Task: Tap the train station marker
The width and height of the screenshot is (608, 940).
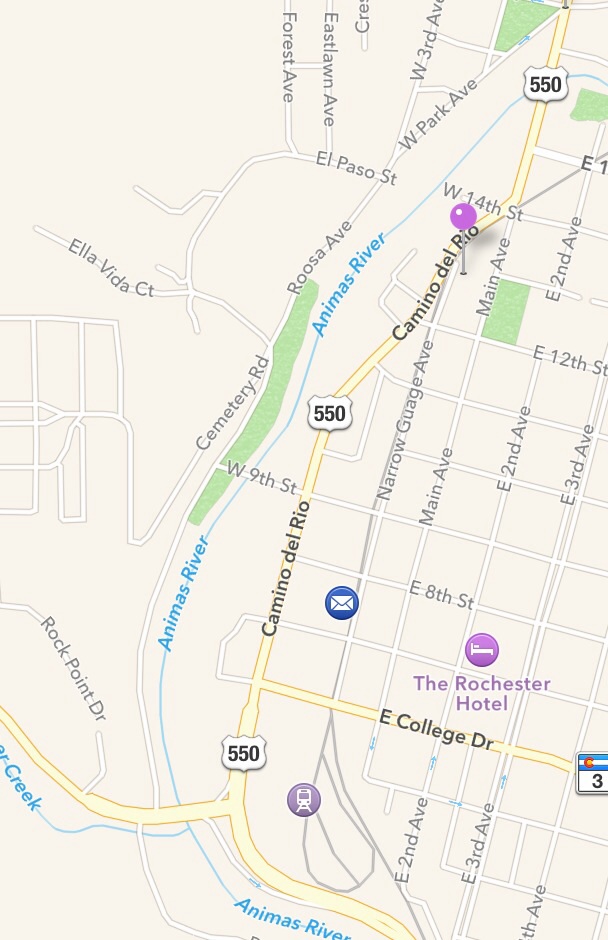Action: (x=304, y=800)
